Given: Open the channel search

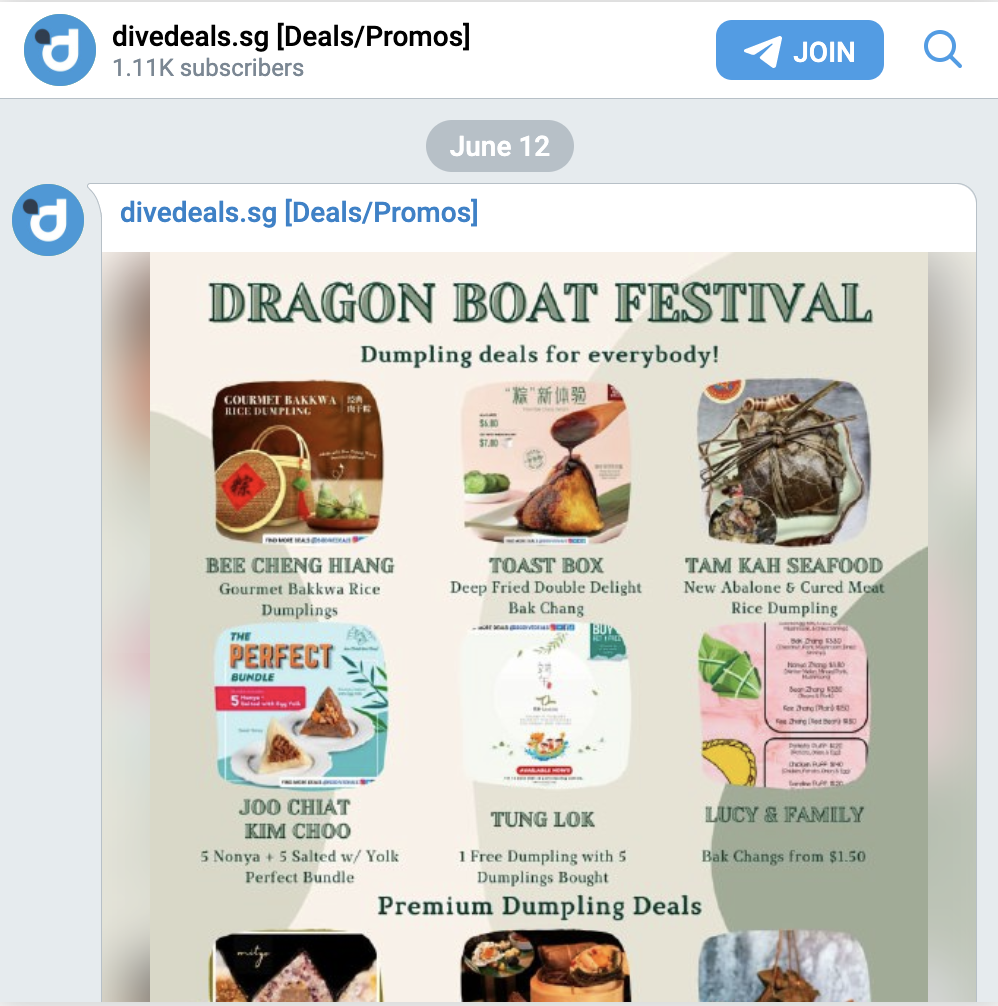Looking at the screenshot, I should pos(942,49).
